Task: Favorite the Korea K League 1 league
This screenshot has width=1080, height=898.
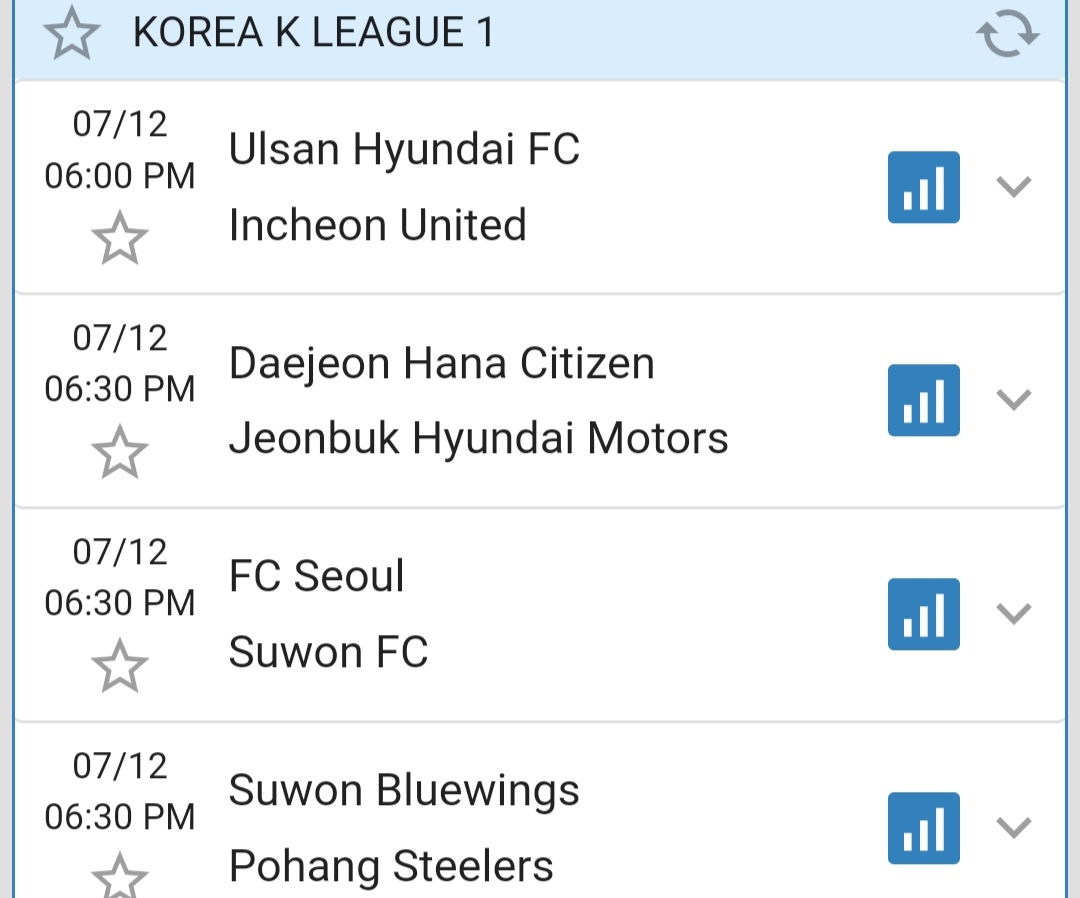Action: 72,33
